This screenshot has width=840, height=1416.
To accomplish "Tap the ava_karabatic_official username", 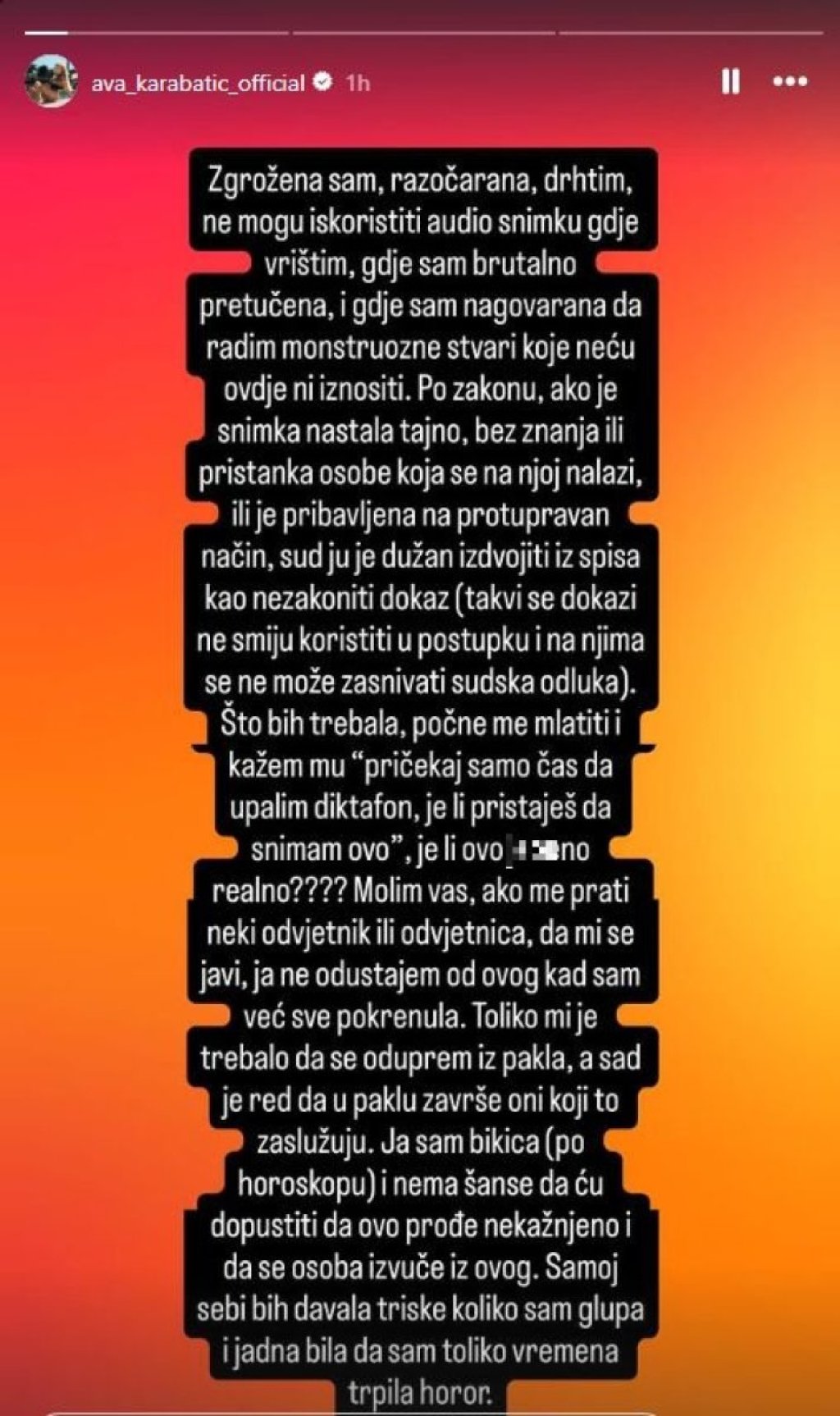I will [198, 83].
